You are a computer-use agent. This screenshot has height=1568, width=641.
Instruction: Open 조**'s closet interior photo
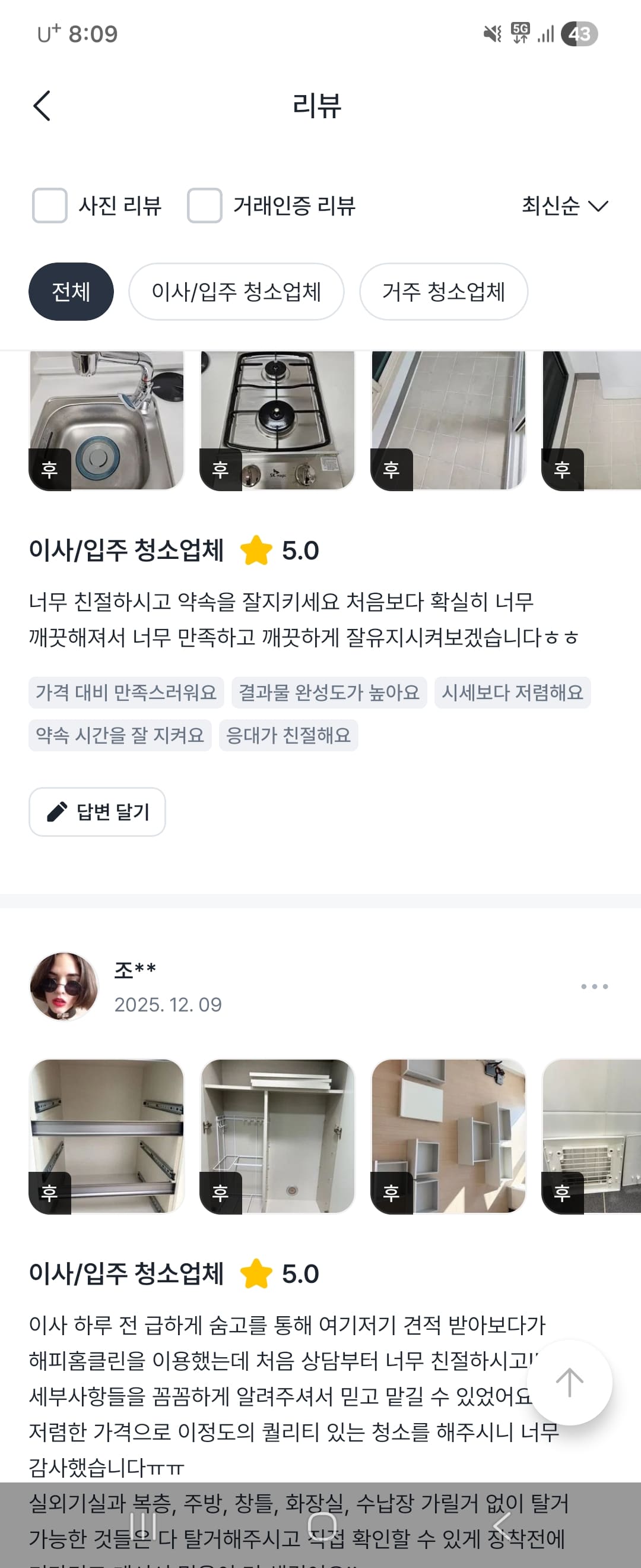point(277,1136)
